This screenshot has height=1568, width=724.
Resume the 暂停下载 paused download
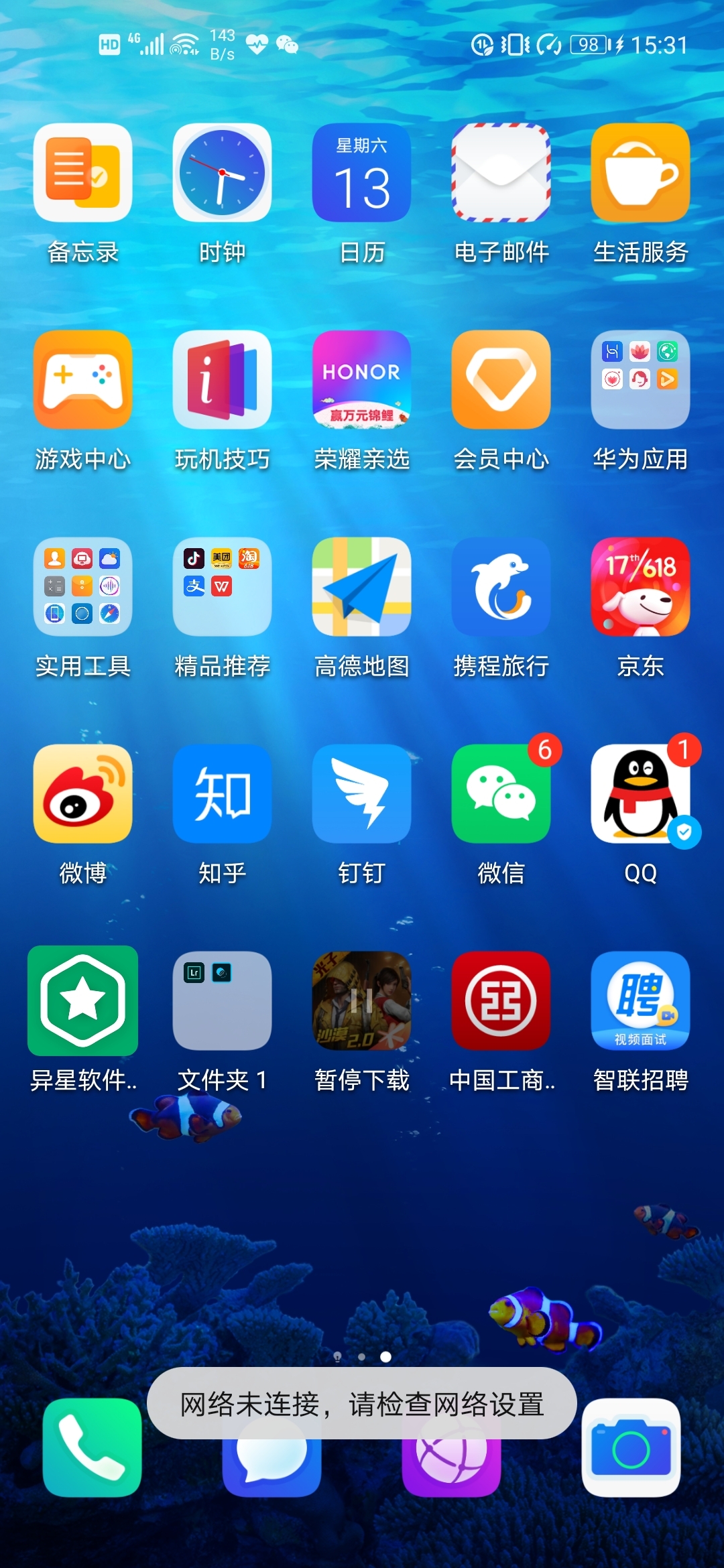click(x=361, y=1001)
